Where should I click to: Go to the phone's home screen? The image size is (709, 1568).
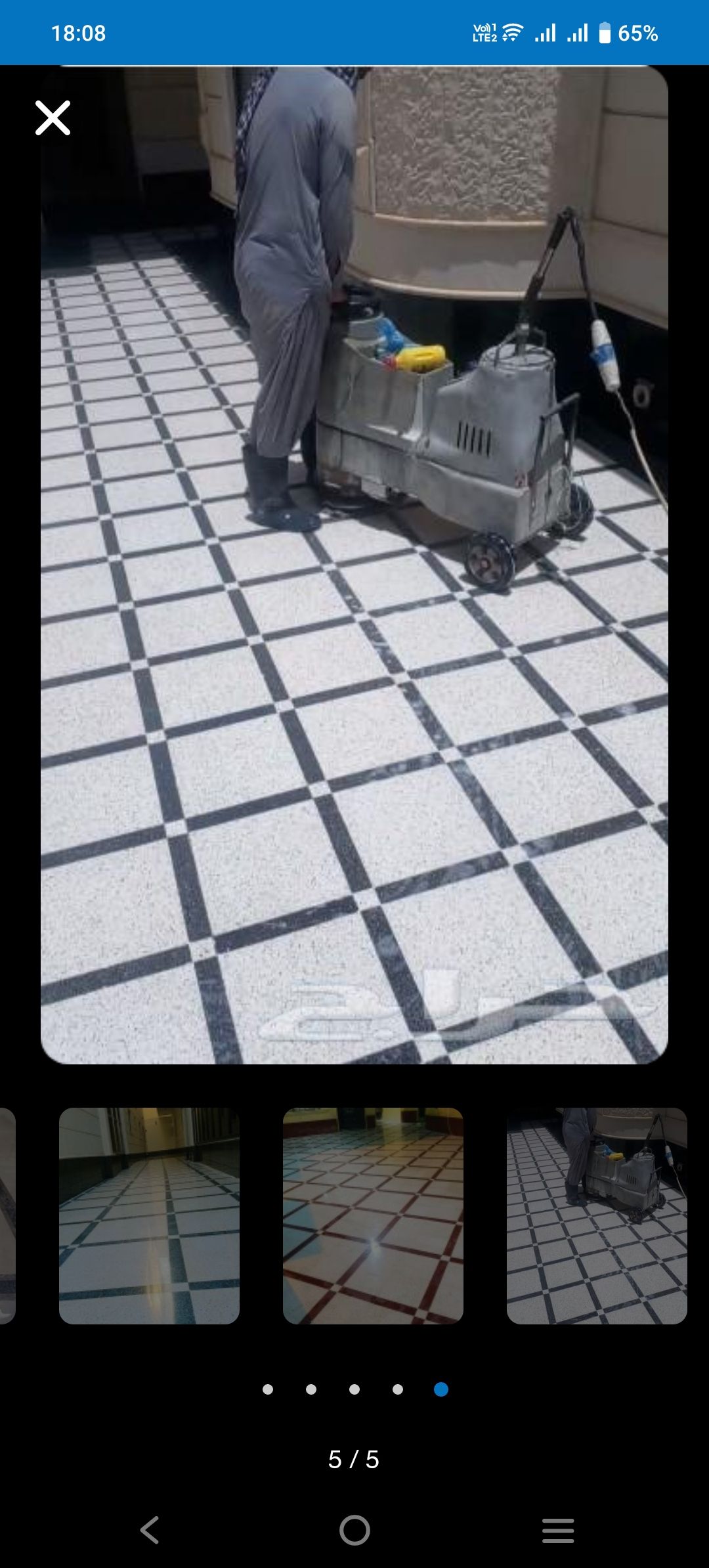[354, 1530]
